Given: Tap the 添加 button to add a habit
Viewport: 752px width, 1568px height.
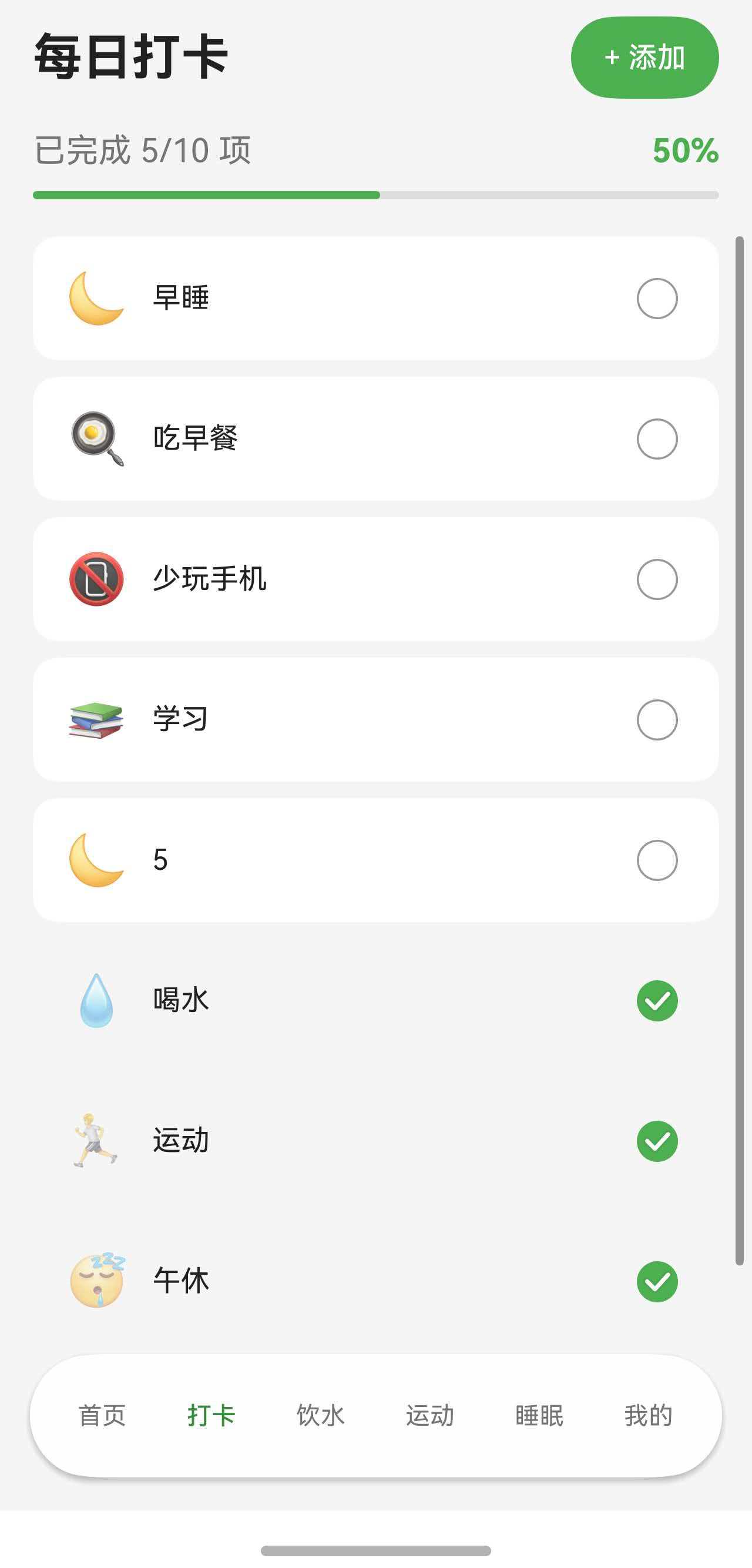Looking at the screenshot, I should pos(644,58).
